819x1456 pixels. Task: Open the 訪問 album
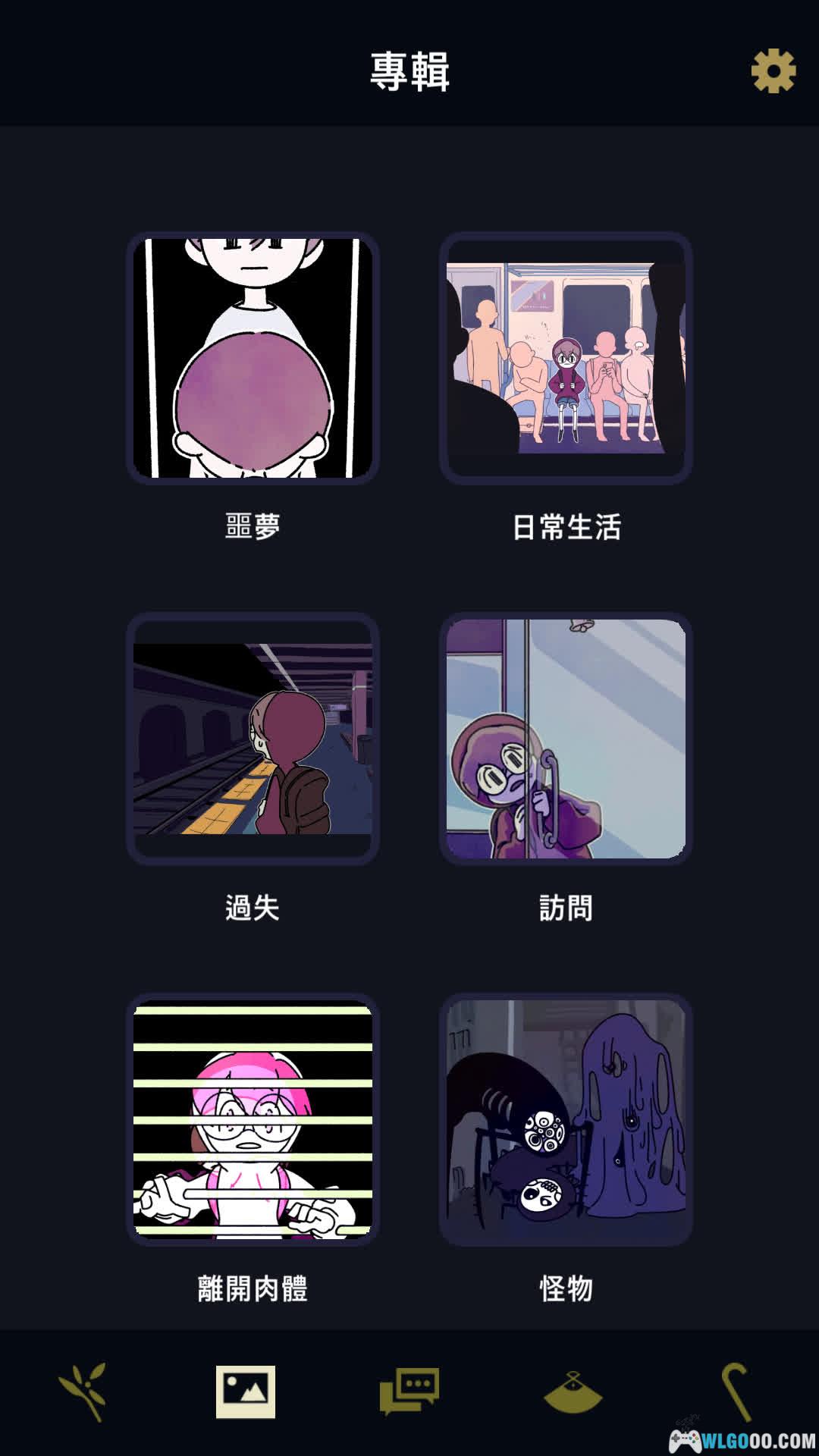566,739
